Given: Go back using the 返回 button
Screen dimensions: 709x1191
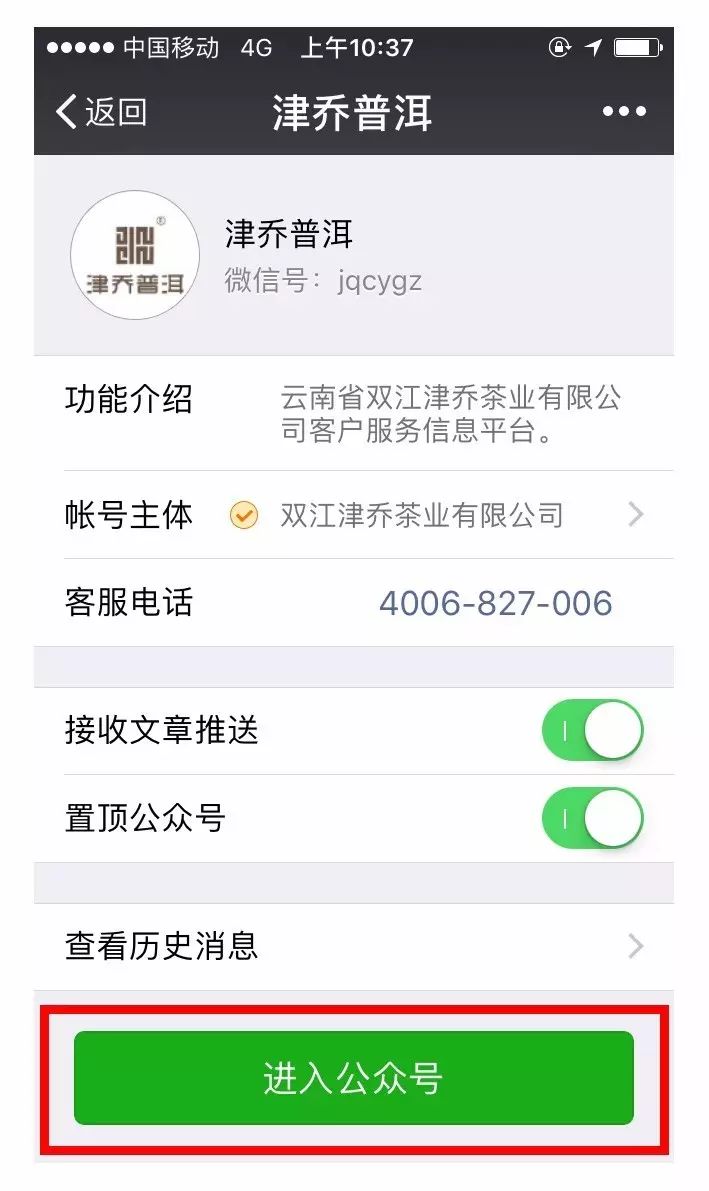Looking at the screenshot, I should (101, 111).
